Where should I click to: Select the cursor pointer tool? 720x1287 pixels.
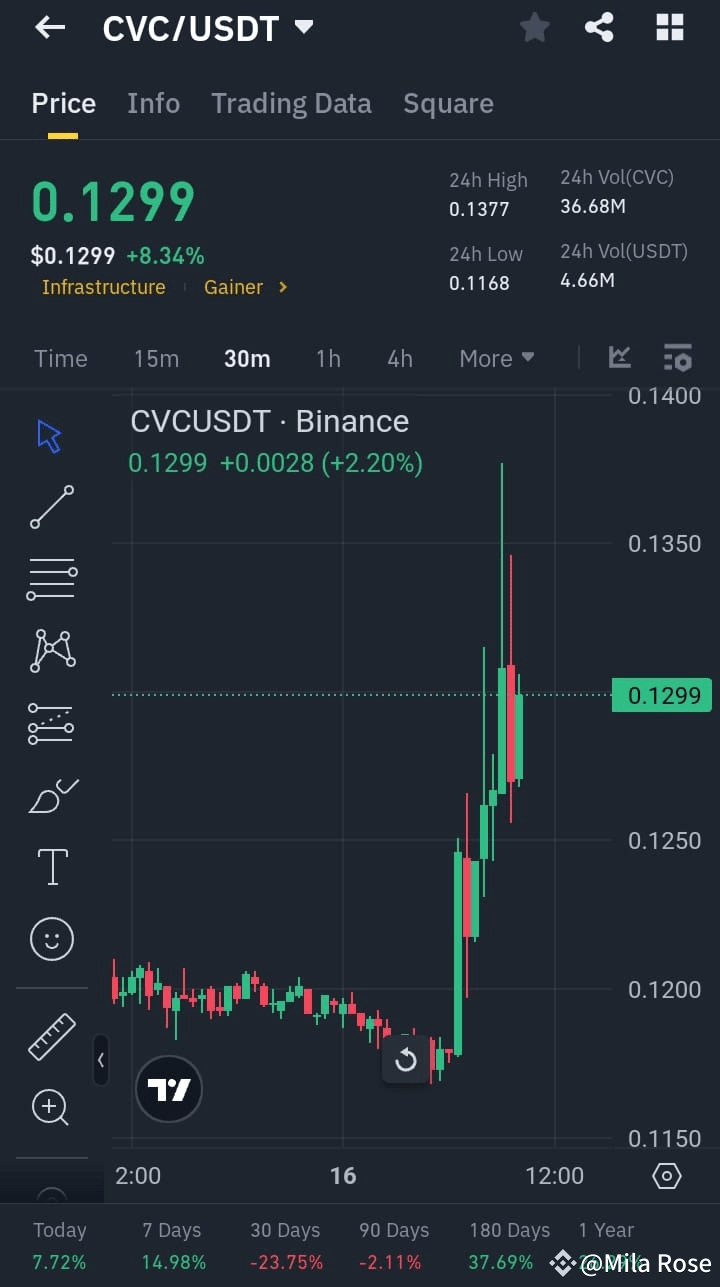click(x=50, y=435)
